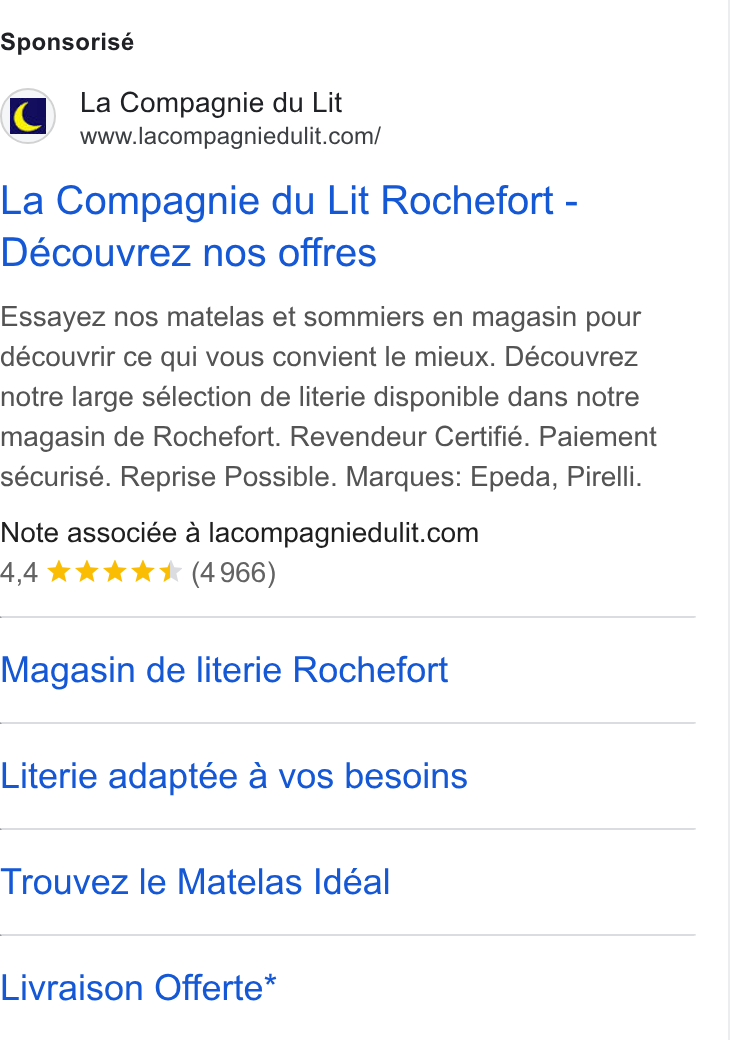The image size is (730, 1040).
Task: Open the ad headline La Compagnie du Lit Rochefort
Action: coord(289,226)
